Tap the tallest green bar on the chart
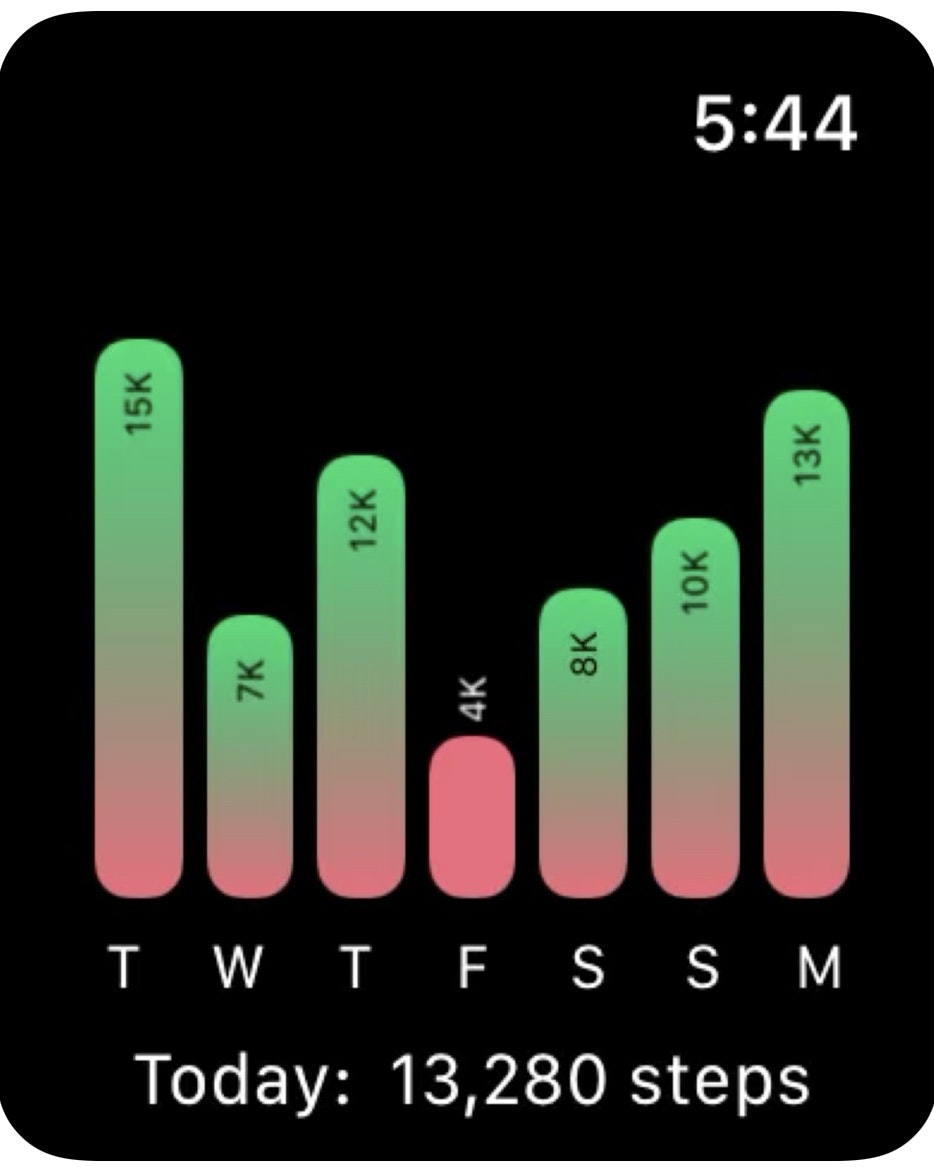 point(136,620)
